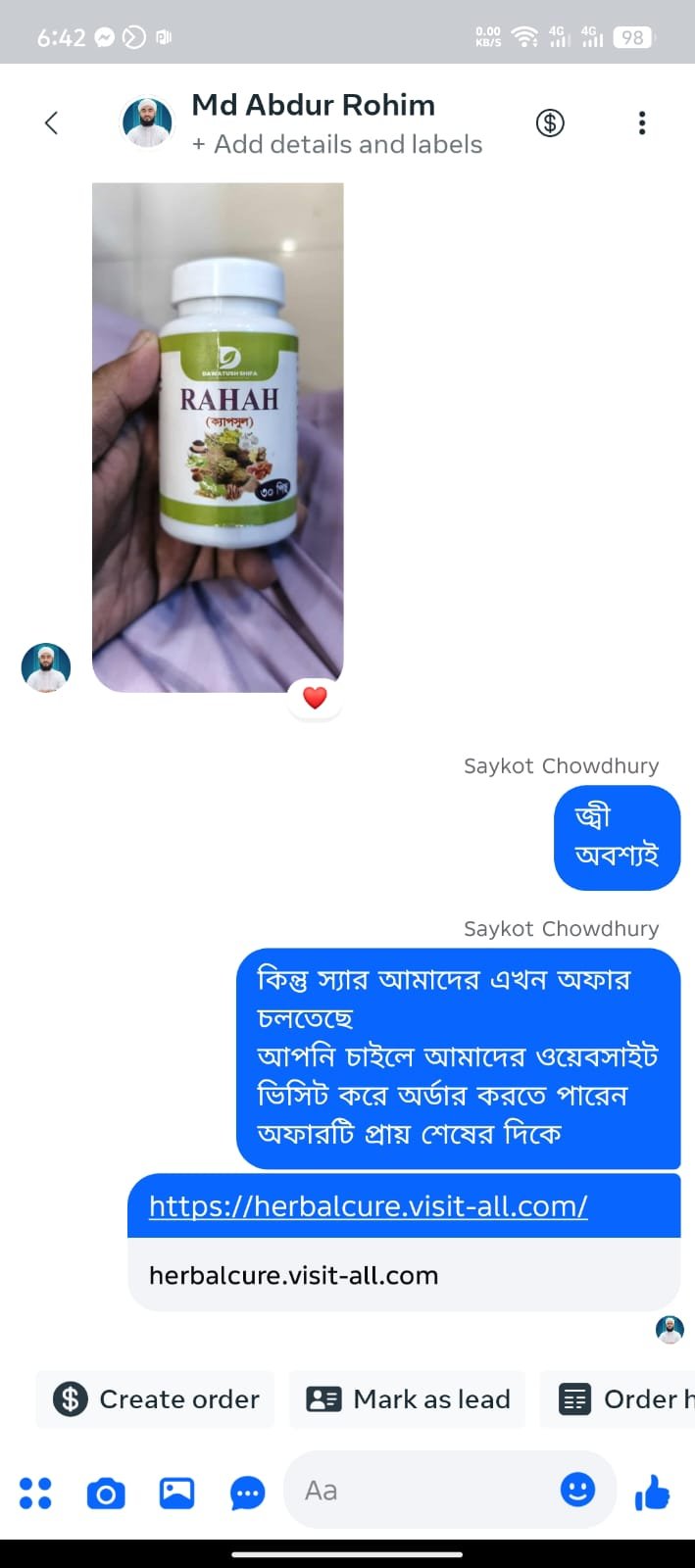Viewport: 695px width, 1568px height.
Task: Select Mark as lead
Action: 408,1398
